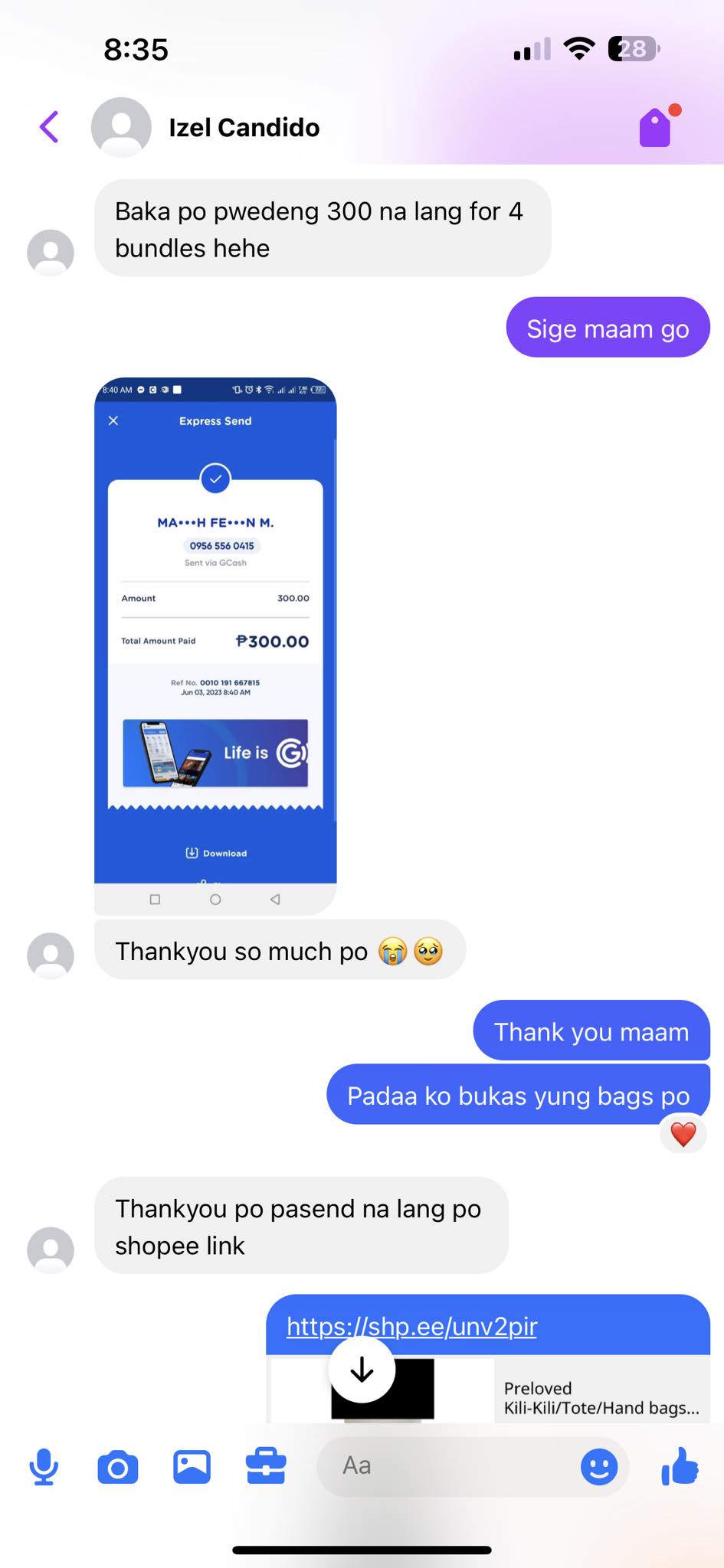Open the Preloved Kili-Kili/Tote/Hand bags link preview
This screenshot has width=724, height=1568.
(x=601, y=1397)
